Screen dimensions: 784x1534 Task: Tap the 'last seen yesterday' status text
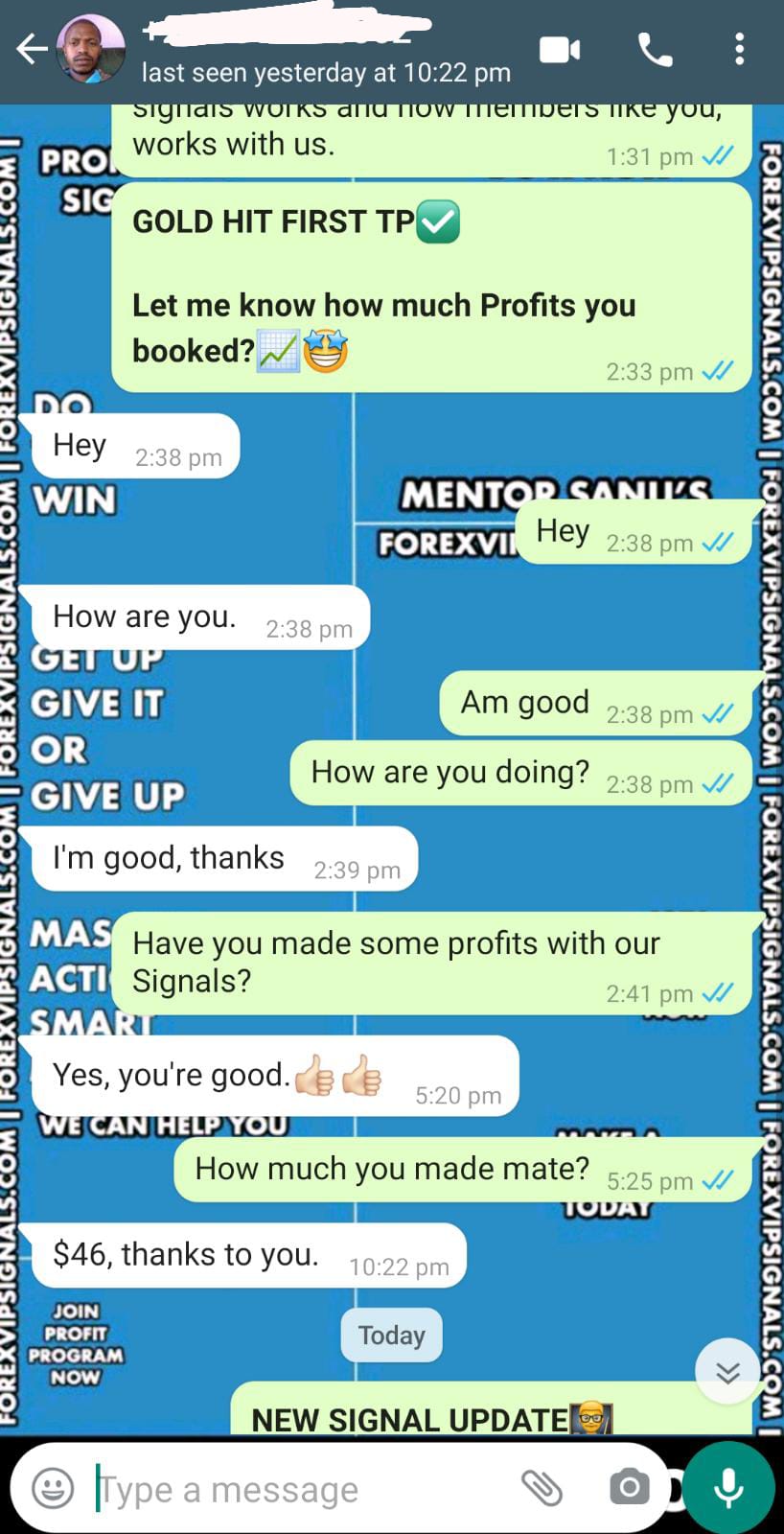(326, 72)
